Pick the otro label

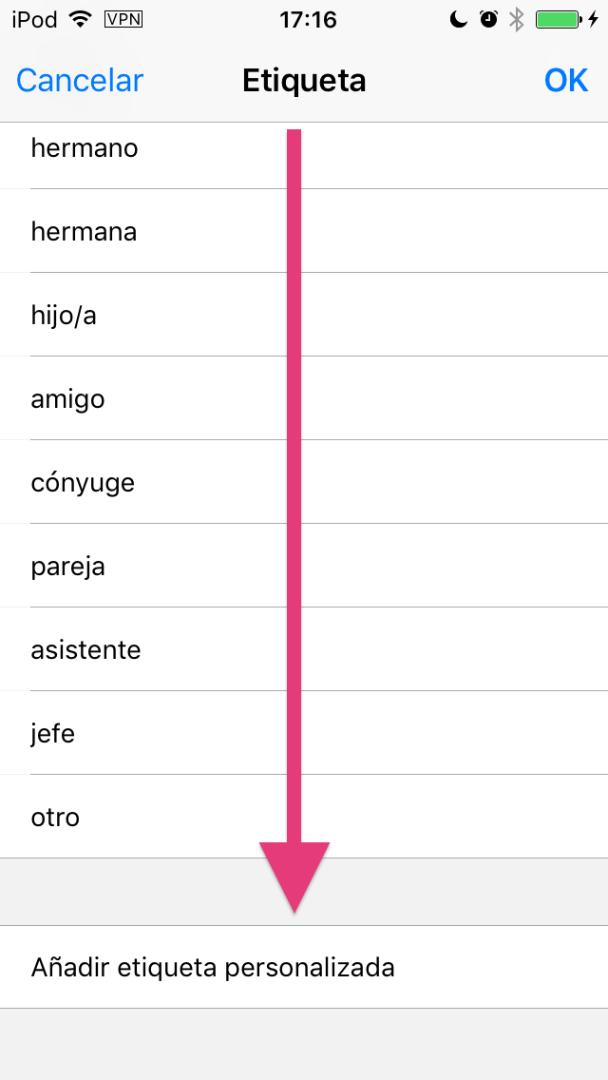304,817
